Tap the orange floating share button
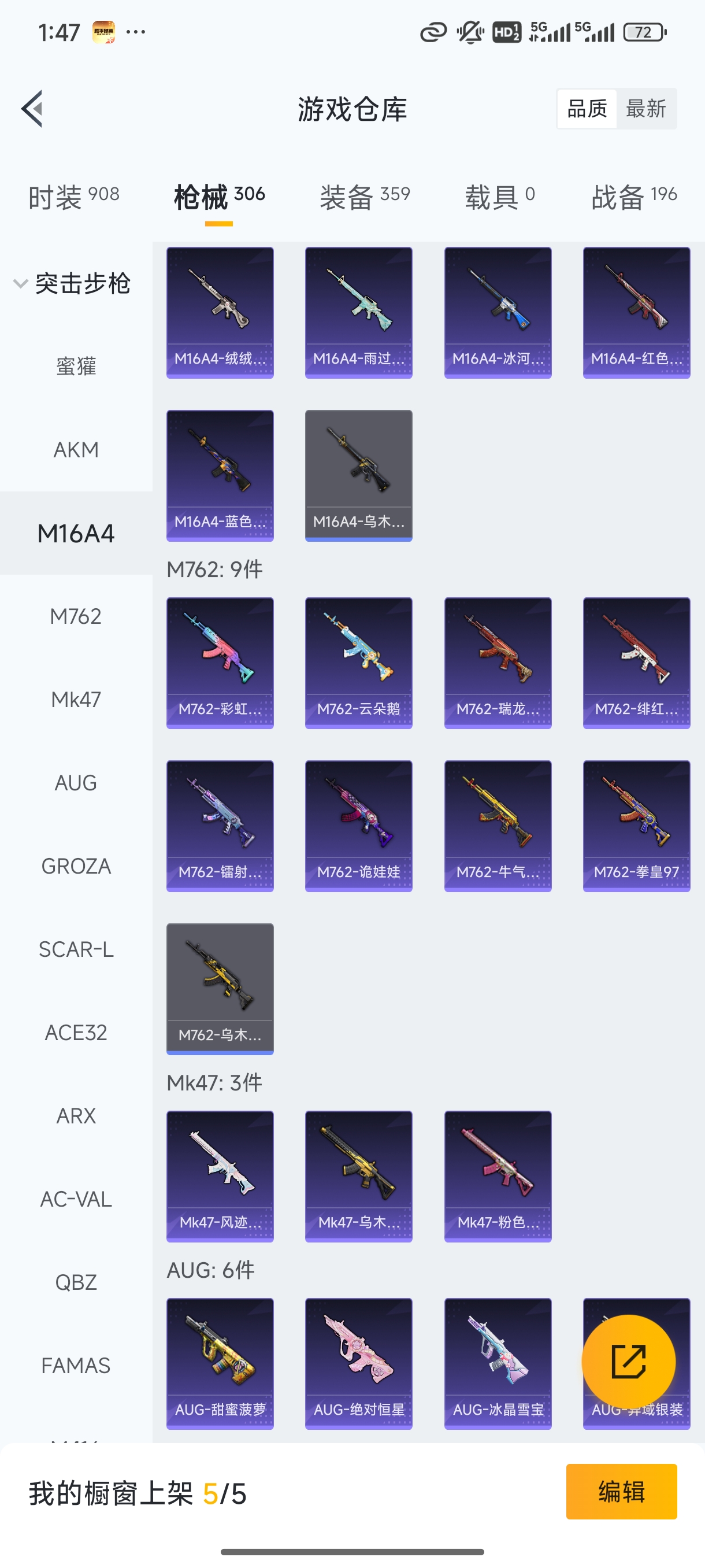The image size is (705, 1568). click(x=628, y=1362)
